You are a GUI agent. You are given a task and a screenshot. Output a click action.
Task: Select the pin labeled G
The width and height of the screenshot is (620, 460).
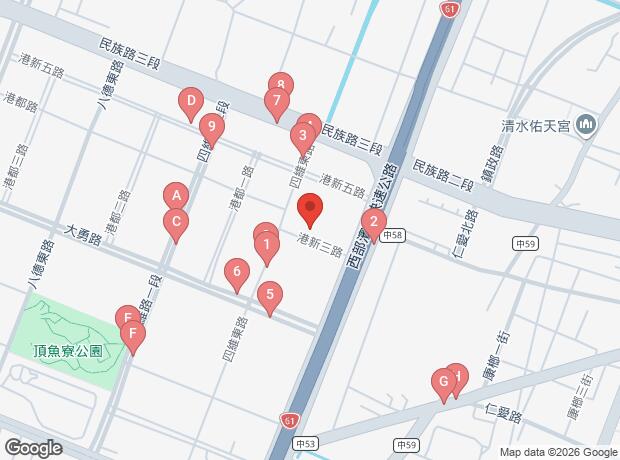(x=443, y=382)
